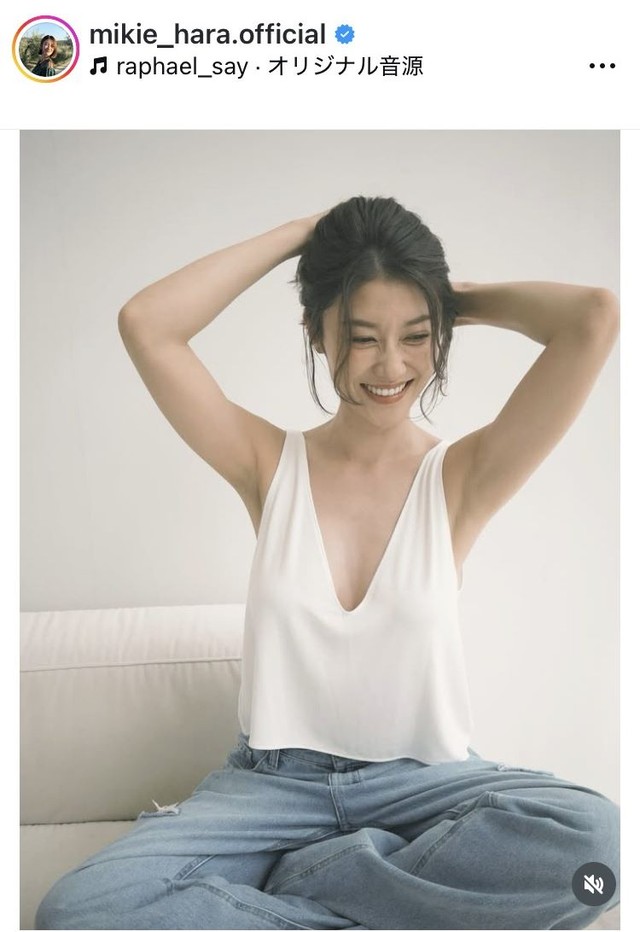Unmute the video sound
640x932 pixels.
coord(591,884)
